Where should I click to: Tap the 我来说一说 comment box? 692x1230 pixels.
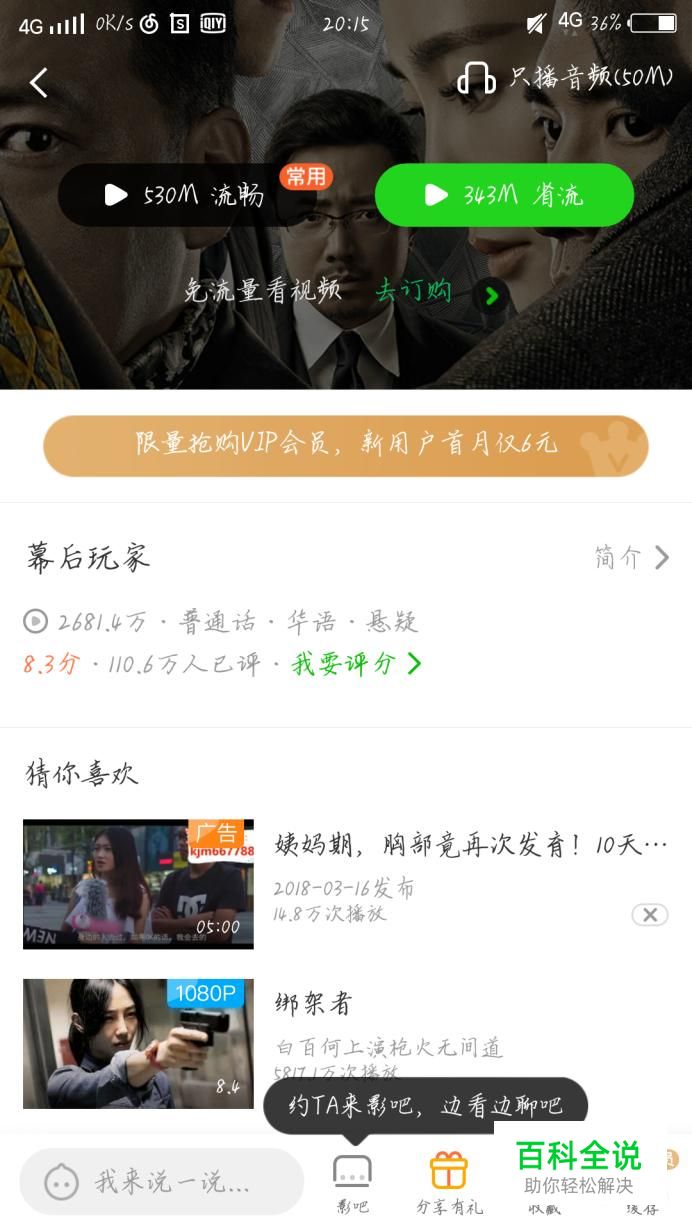tap(162, 1182)
